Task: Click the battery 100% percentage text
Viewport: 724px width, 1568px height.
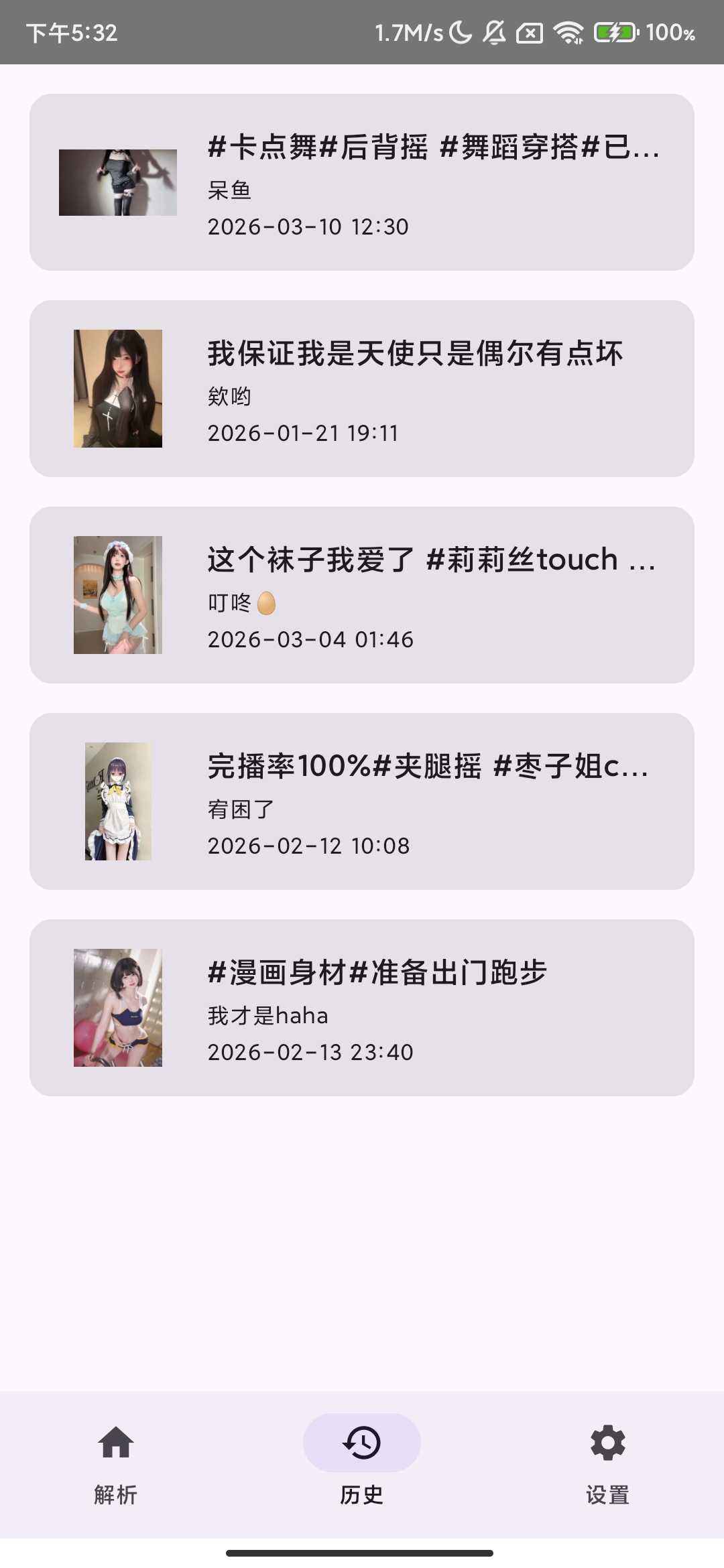Action: tap(671, 33)
